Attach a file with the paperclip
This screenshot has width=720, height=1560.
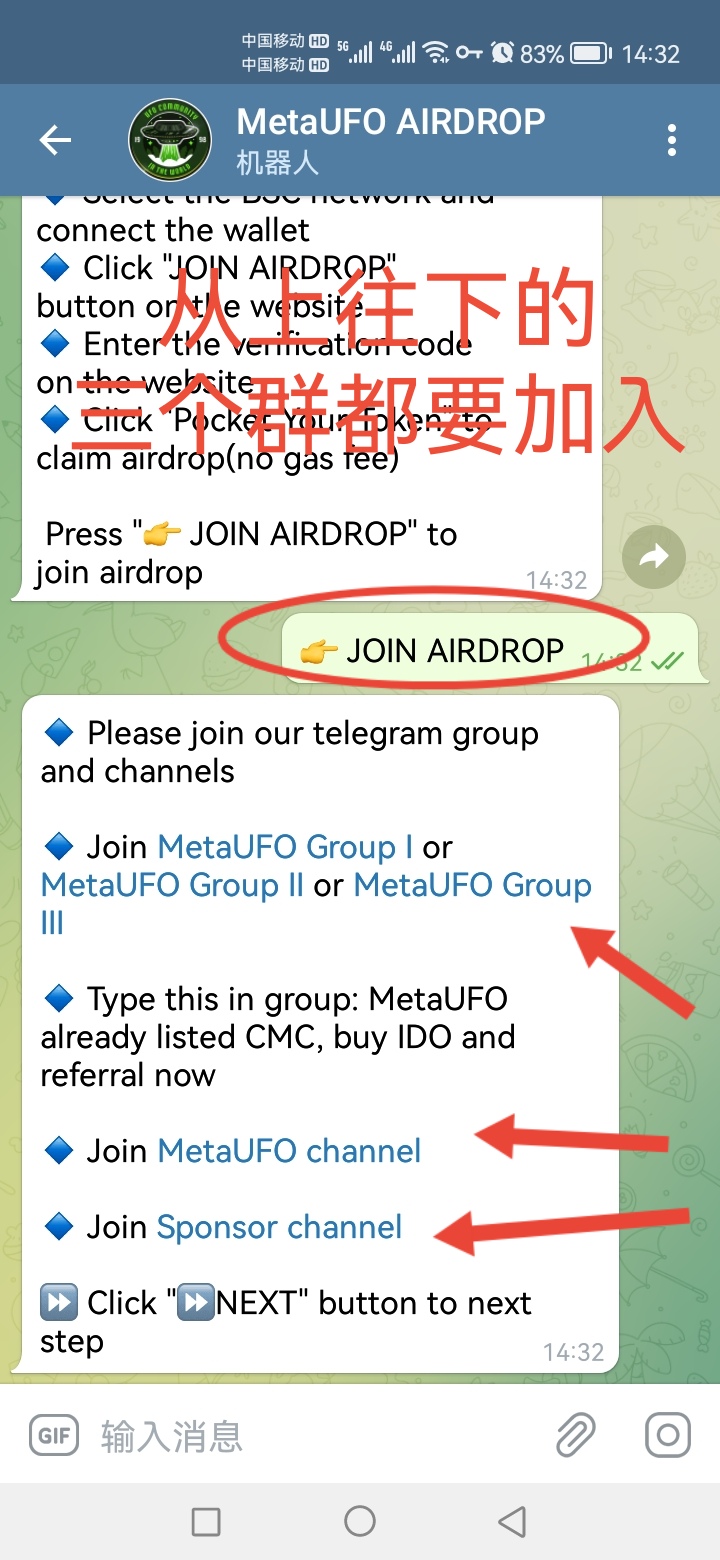[x=576, y=1436]
